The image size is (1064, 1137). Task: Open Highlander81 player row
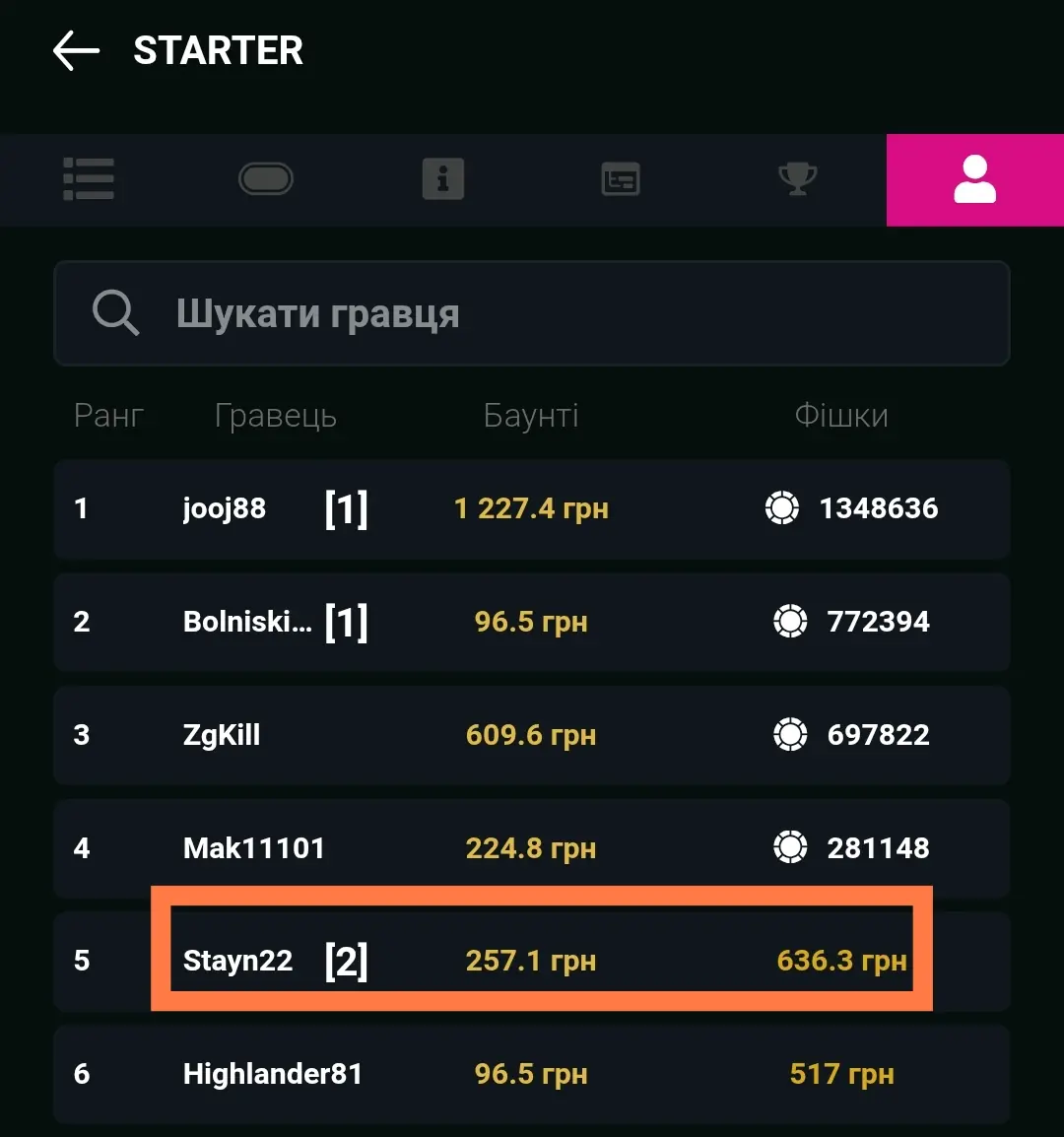pyautogui.click(x=532, y=1074)
